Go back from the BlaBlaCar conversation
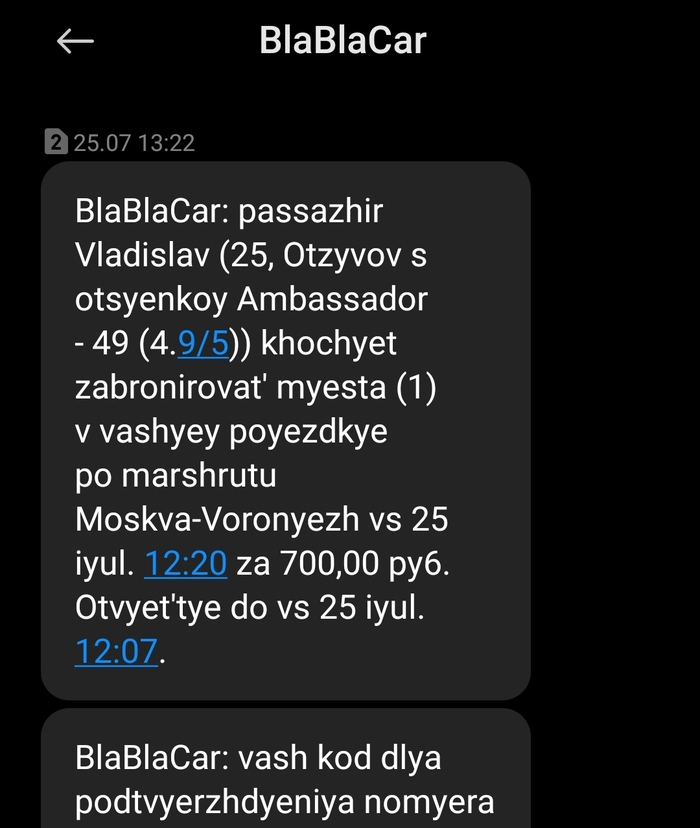 [x=75, y=41]
